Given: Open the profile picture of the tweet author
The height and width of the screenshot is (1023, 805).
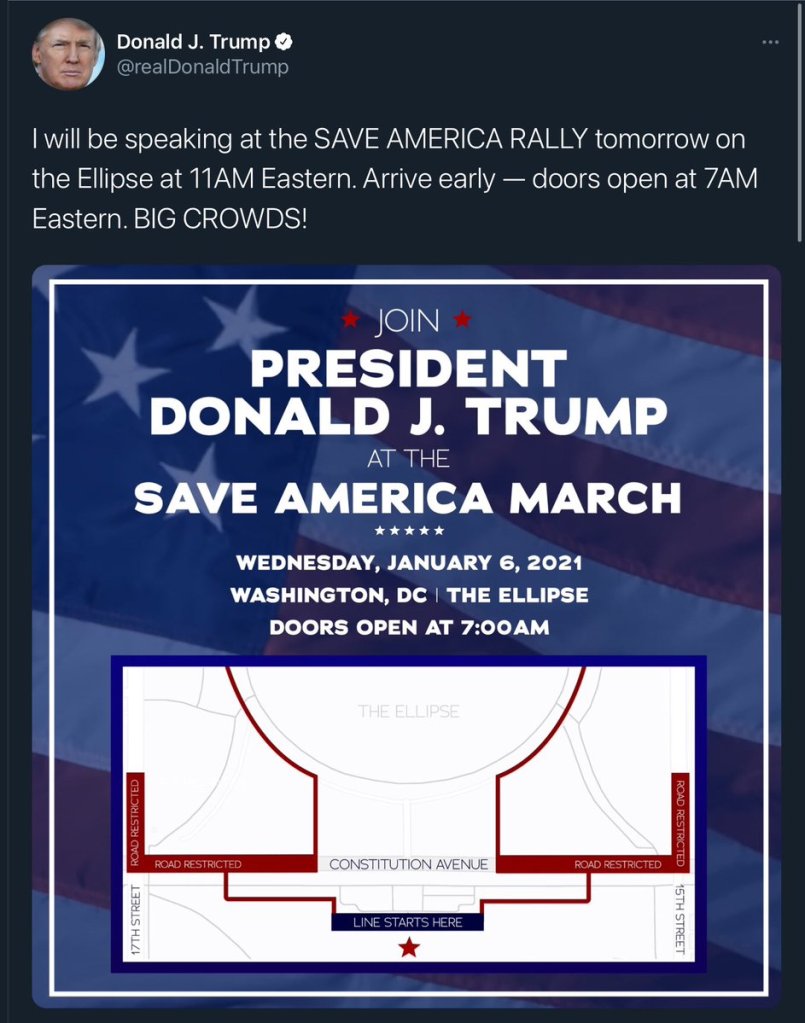Looking at the screenshot, I should coord(68,54).
